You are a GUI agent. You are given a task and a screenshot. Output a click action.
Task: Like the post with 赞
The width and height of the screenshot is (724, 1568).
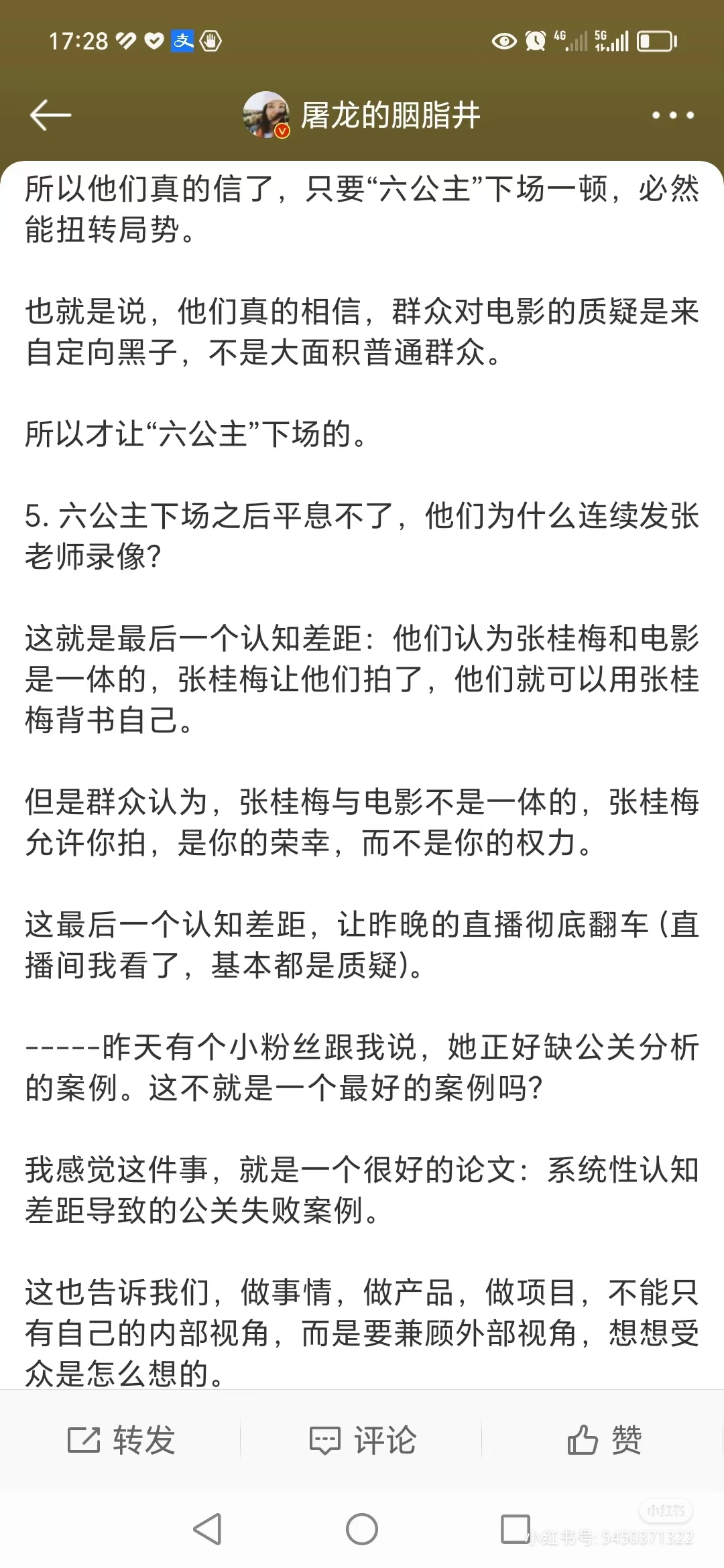coord(603,1439)
